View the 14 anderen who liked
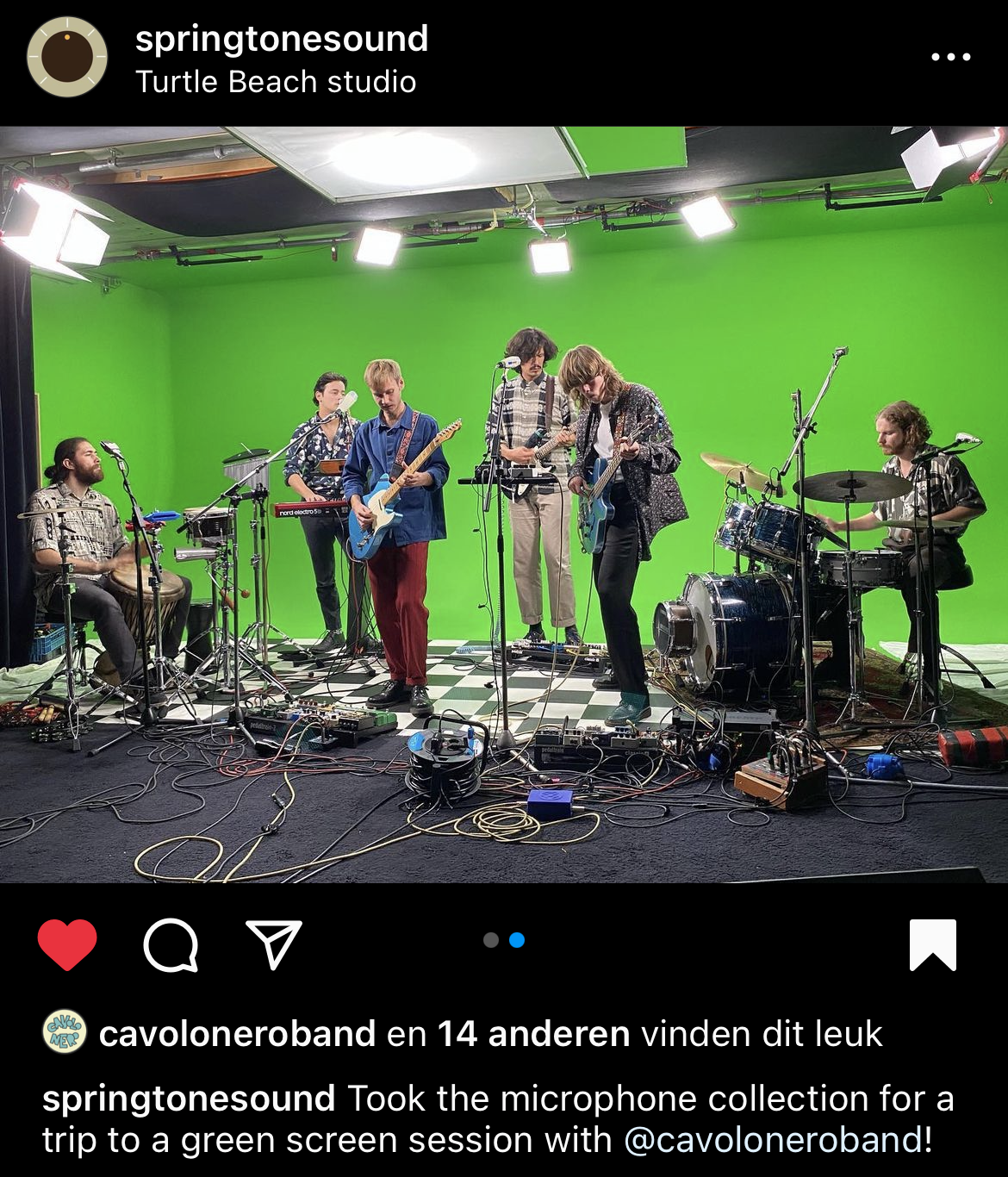This screenshot has width=1008, height=1177. tap(533, 1033)
